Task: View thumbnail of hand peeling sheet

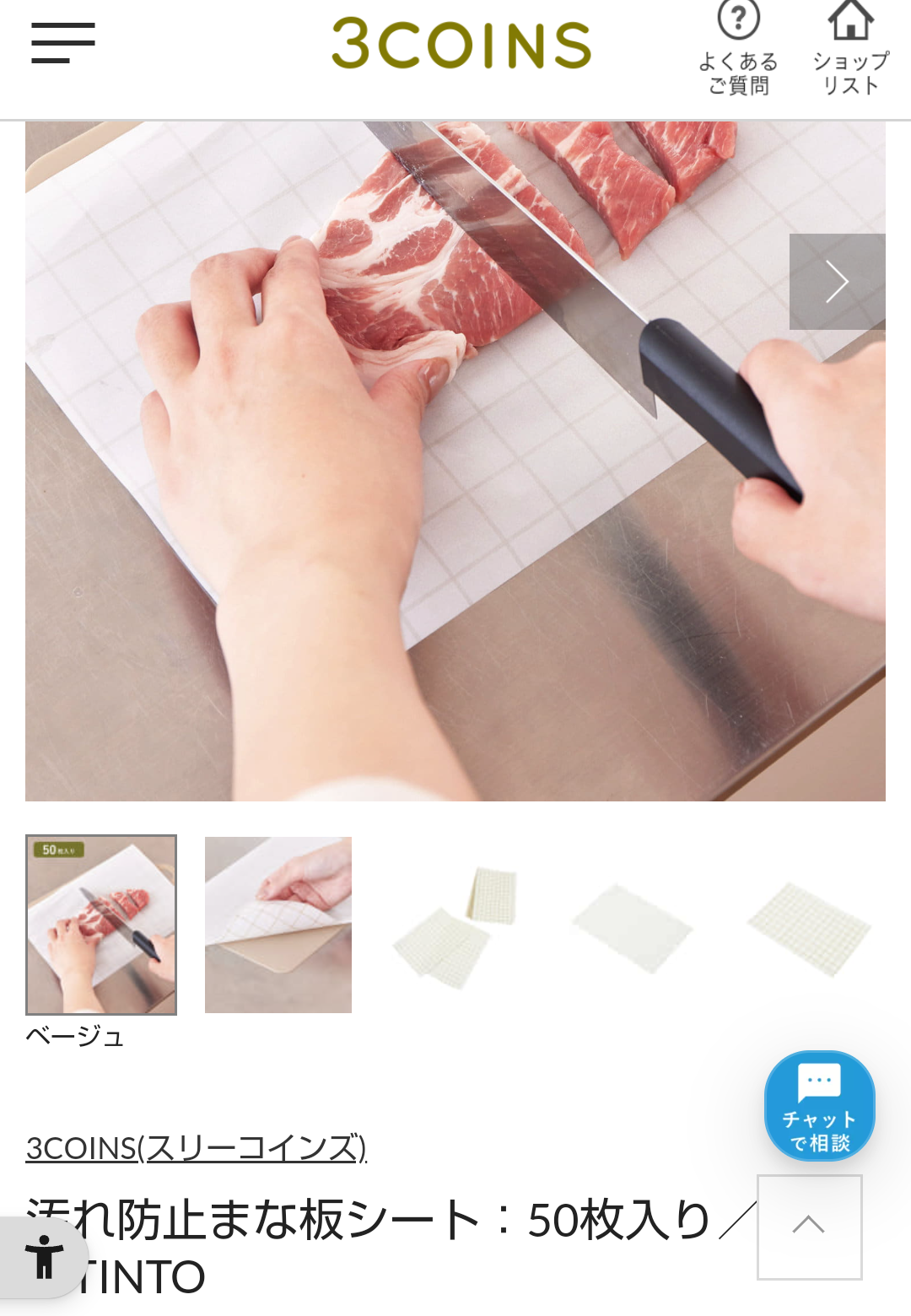Action: (x=278, y=925)
